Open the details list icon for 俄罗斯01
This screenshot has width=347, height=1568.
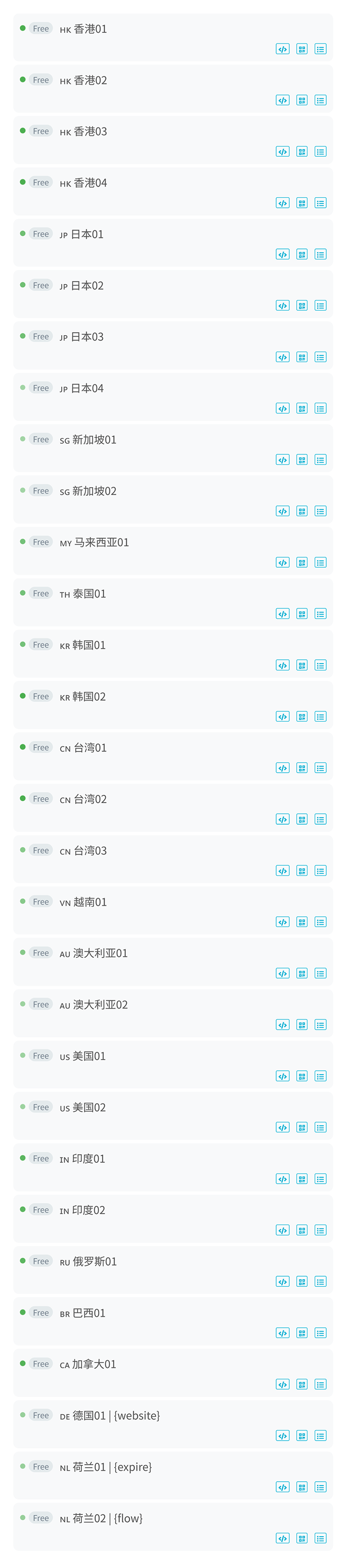[x=321, y=1282]
